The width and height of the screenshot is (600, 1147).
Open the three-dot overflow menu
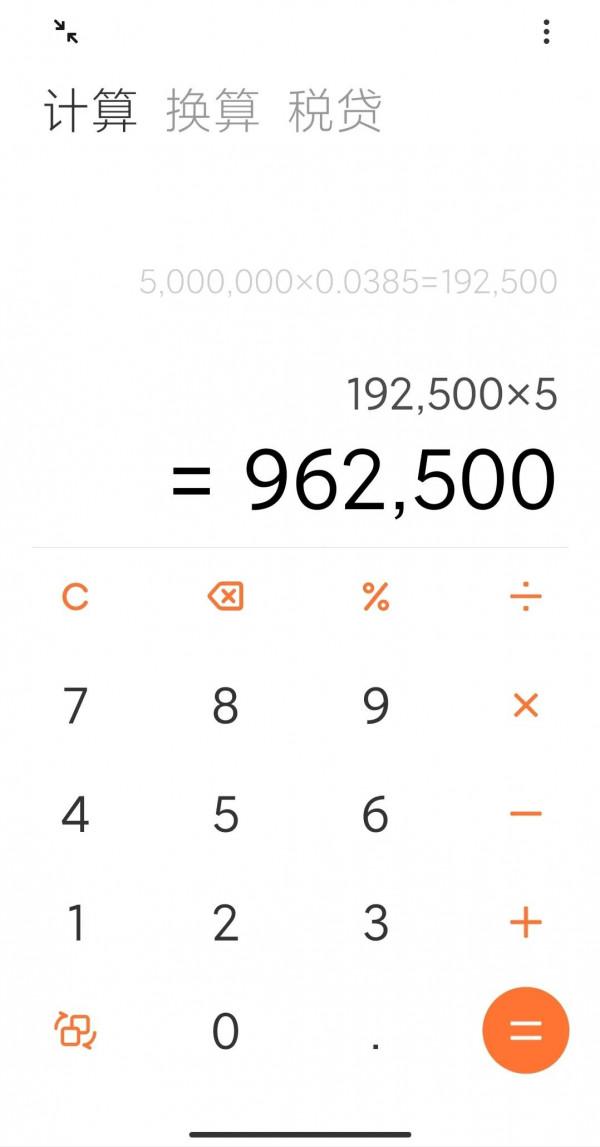(x=546, y=32)
